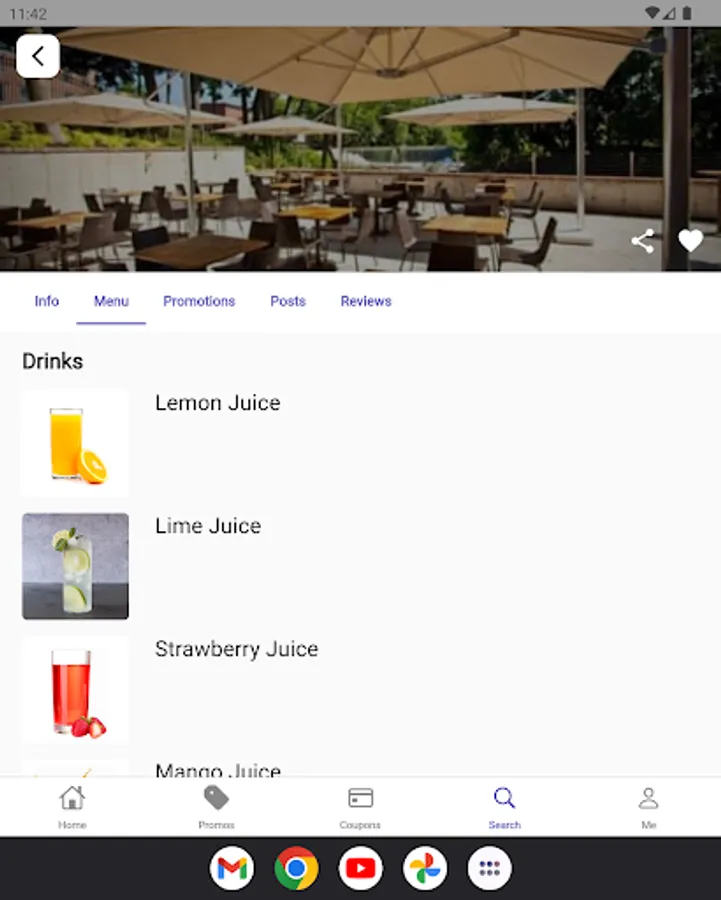
Task: Add restaurant to favorites with heart
Action: 691,240
